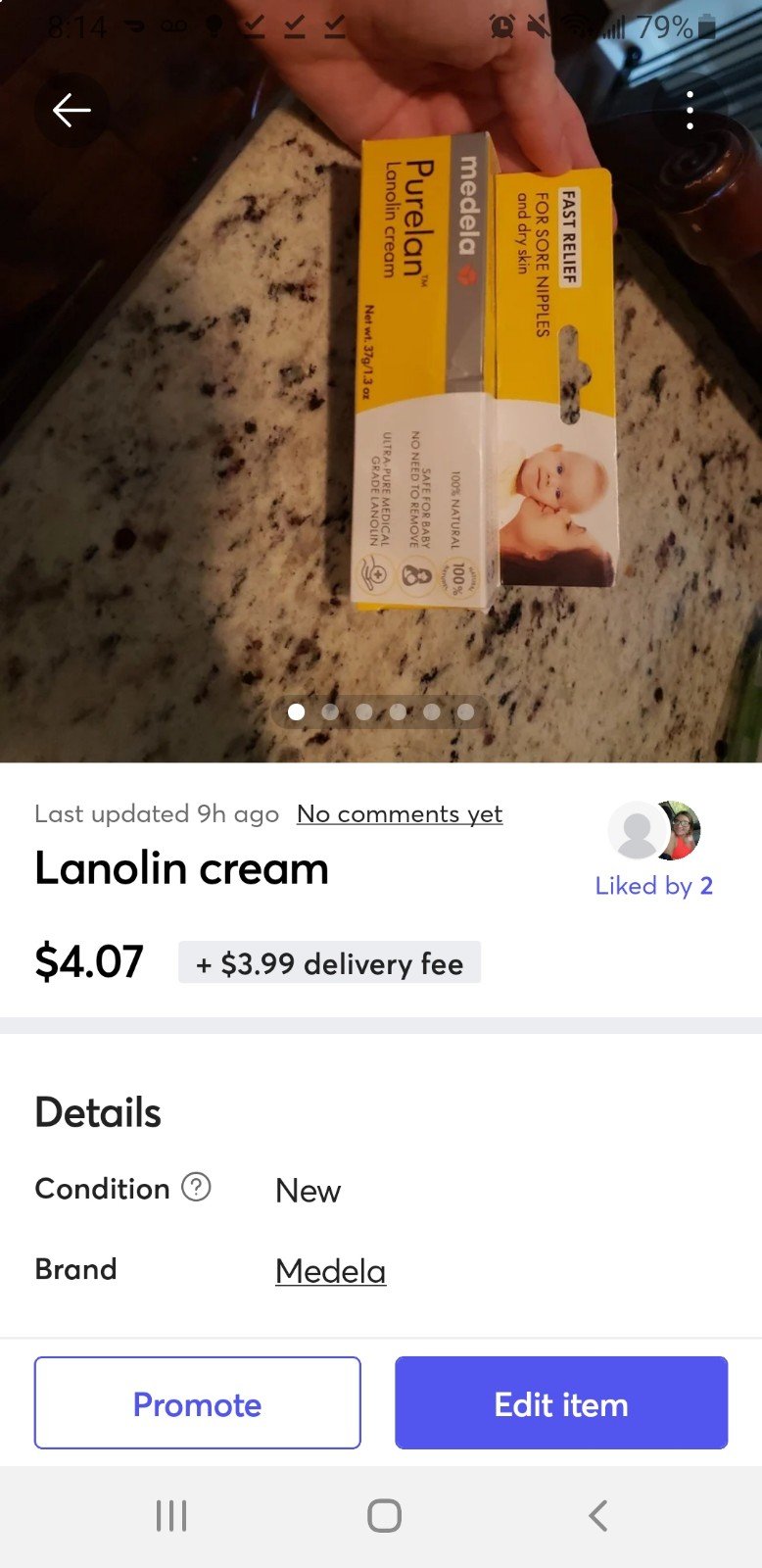This screenshot has height=1568, width=762.
Task: View who liked this item
Action: pyautogui.click(x=653, y=850)
